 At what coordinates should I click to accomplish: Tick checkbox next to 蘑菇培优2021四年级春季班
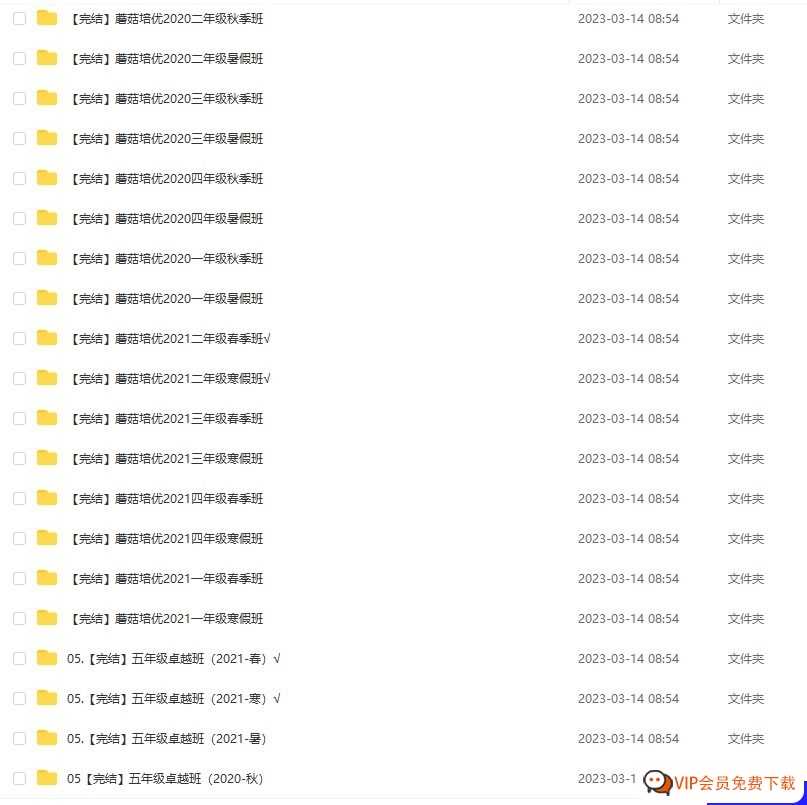(19, 499)
